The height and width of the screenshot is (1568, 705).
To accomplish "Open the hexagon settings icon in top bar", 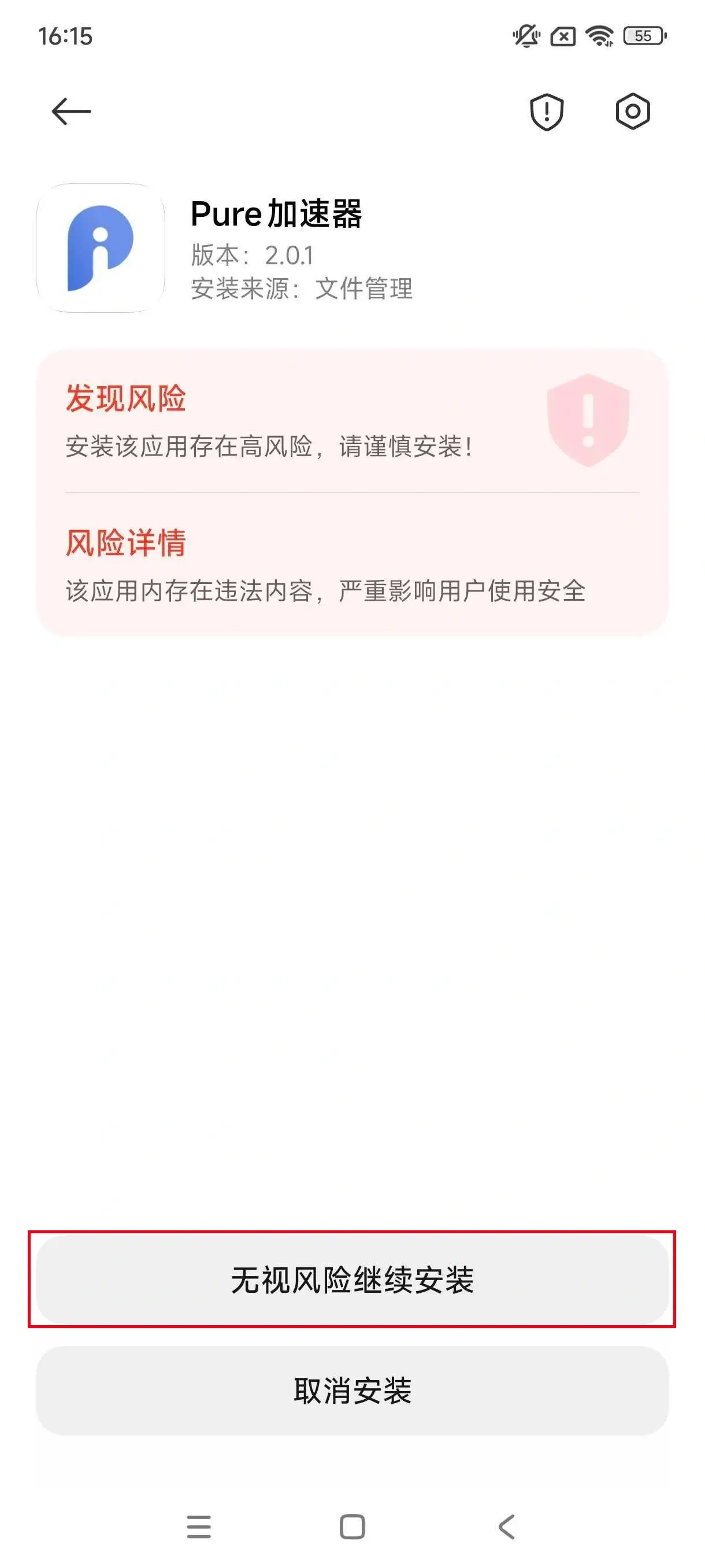I will coord(633,112).
